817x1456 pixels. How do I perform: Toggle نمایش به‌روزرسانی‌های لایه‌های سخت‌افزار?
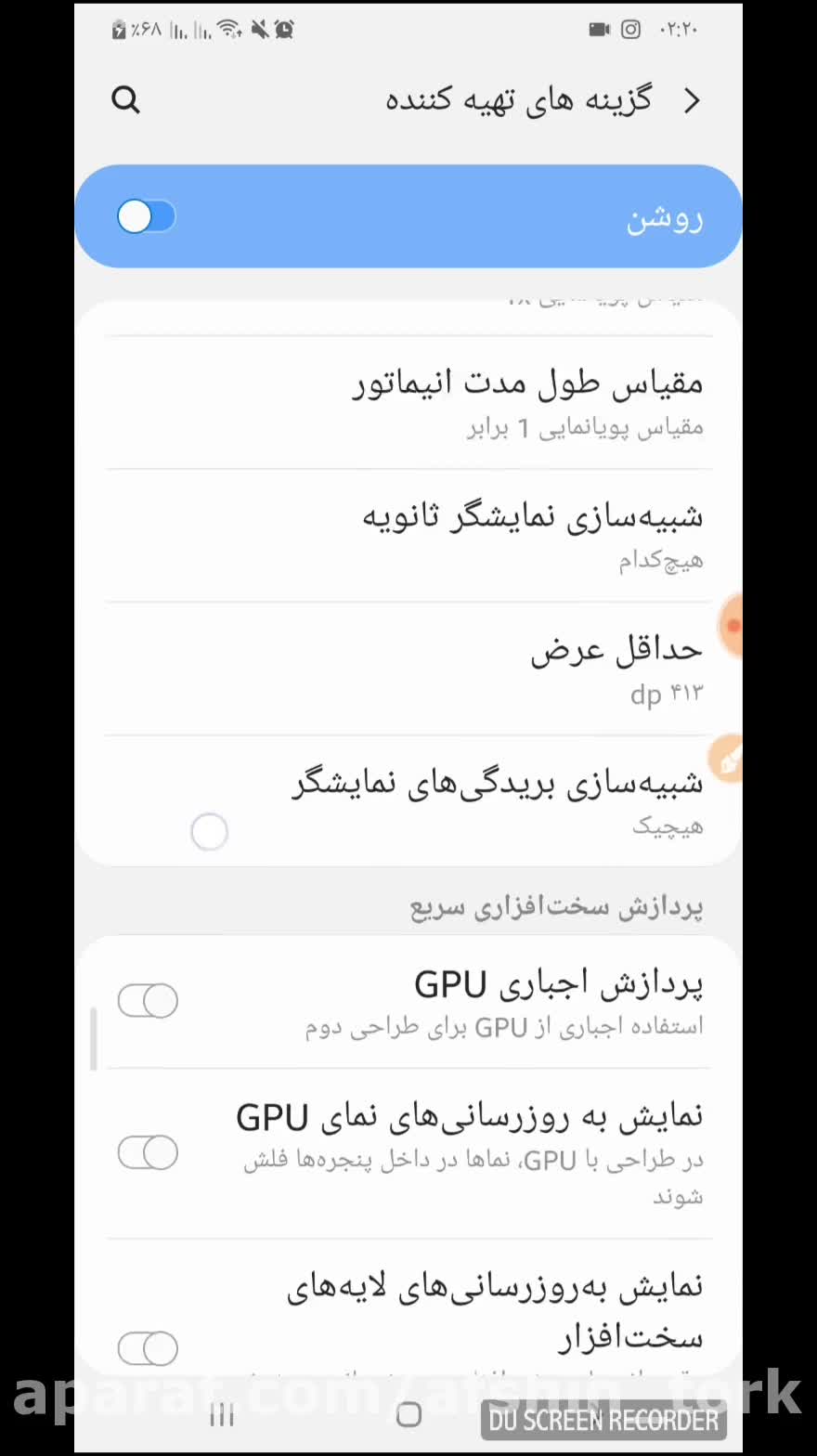click(148, 1348)
